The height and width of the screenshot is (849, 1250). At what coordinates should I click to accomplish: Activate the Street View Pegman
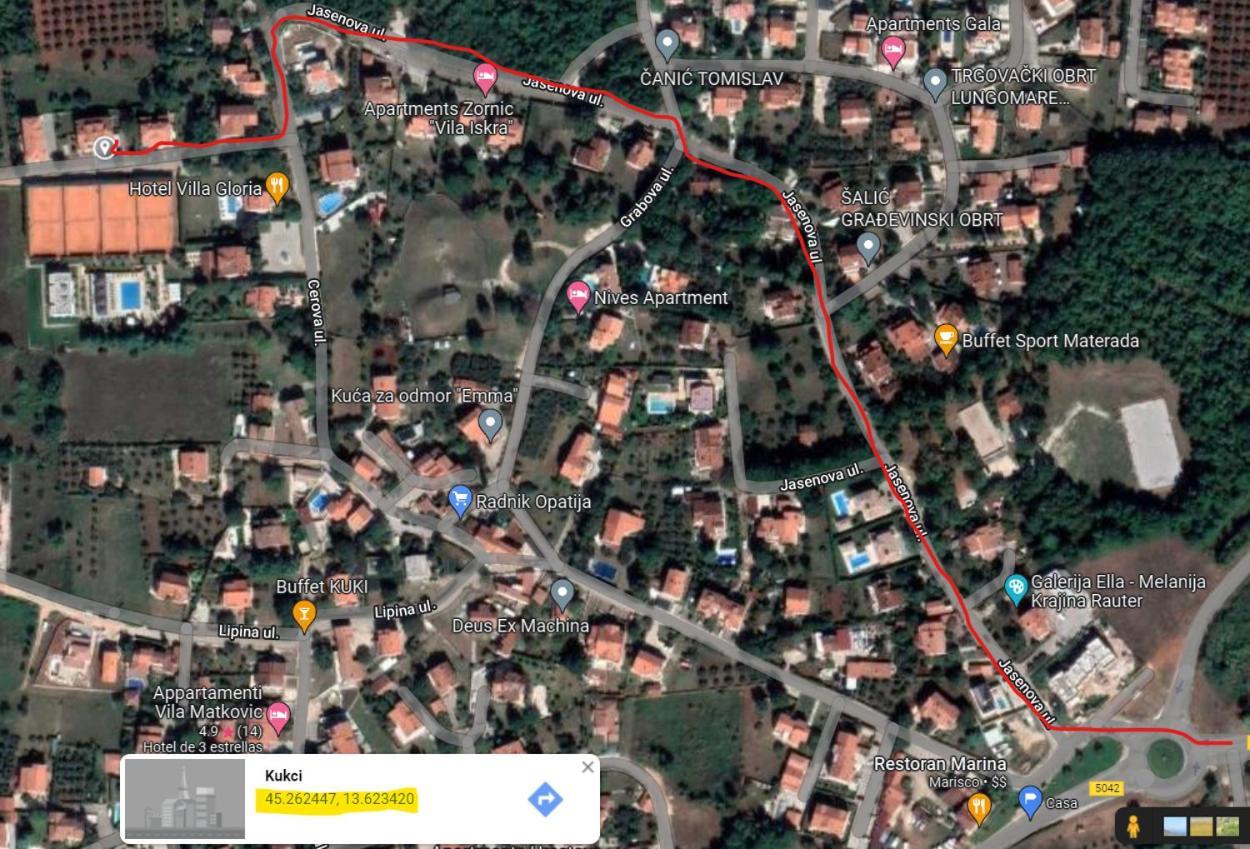pos(1133,826)
